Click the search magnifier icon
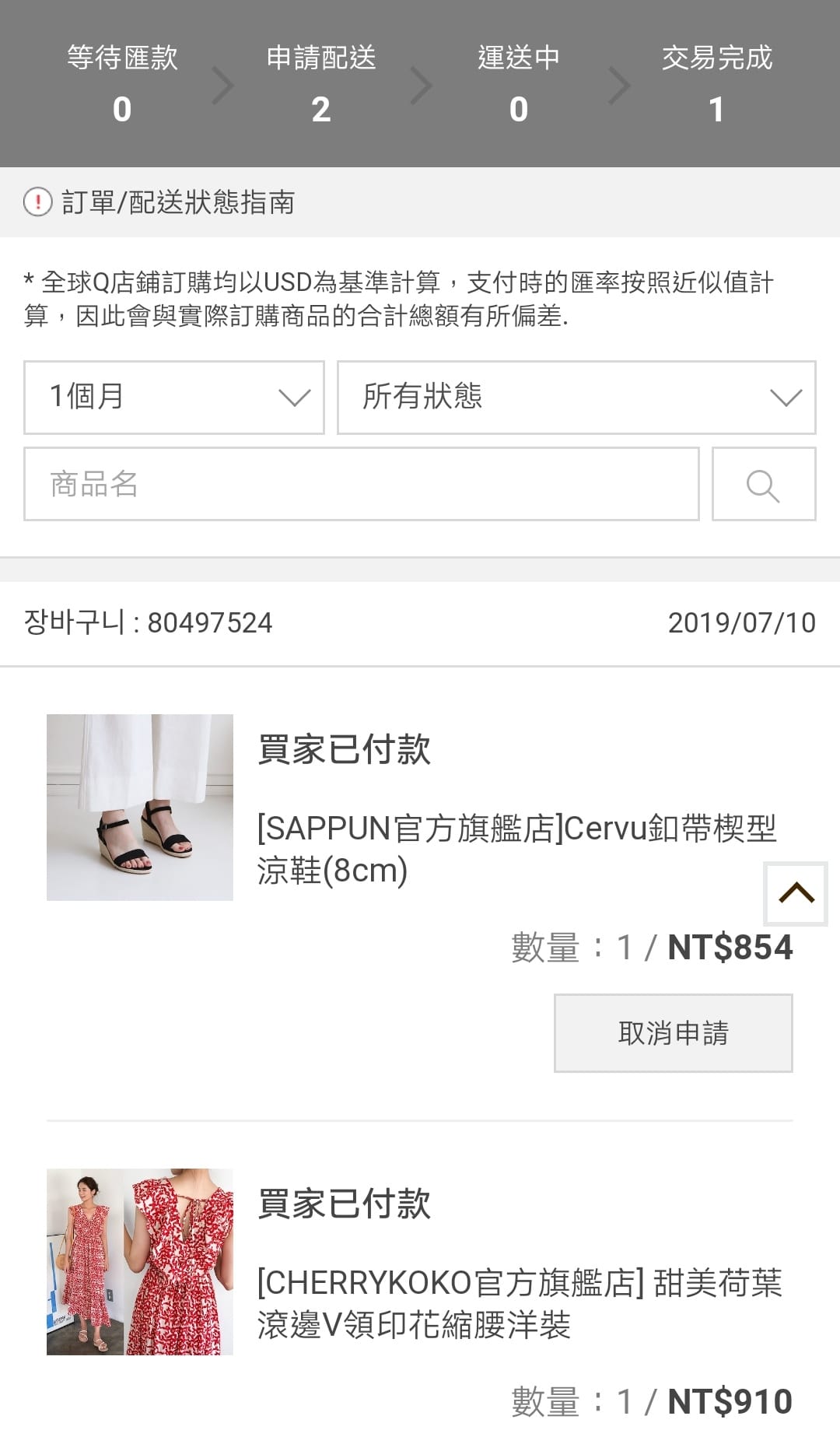The image size is (840, 1430). (x=763, y=484)
